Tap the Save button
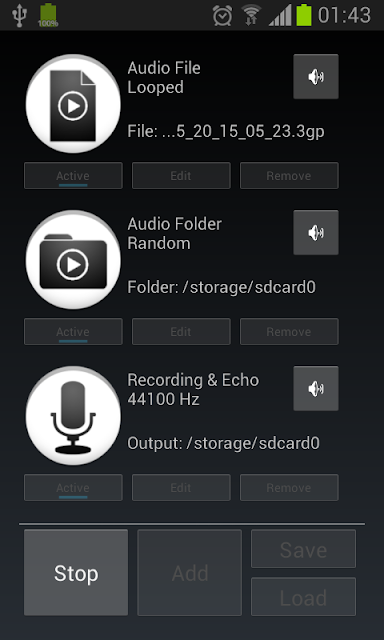Screen dimensions: 384x640 click(x=303, y=549)
